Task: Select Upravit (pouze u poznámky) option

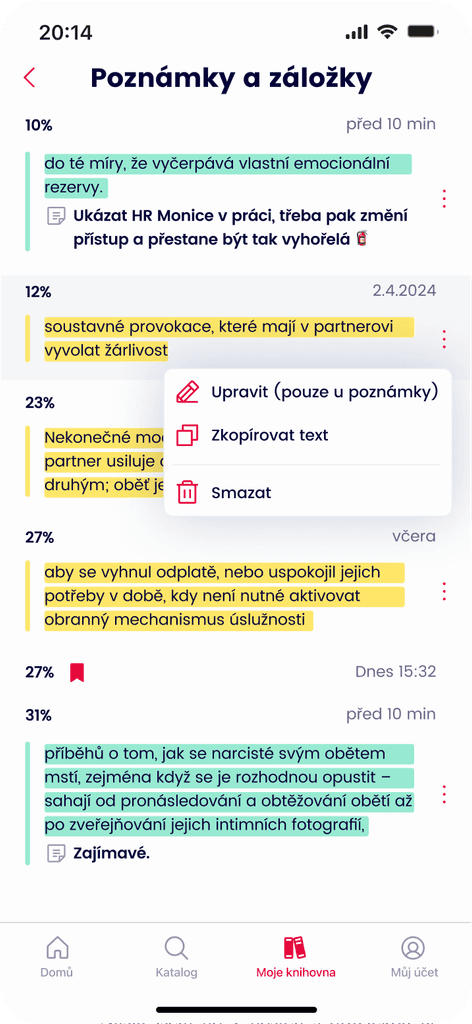Action: click(x=307, y=392)
